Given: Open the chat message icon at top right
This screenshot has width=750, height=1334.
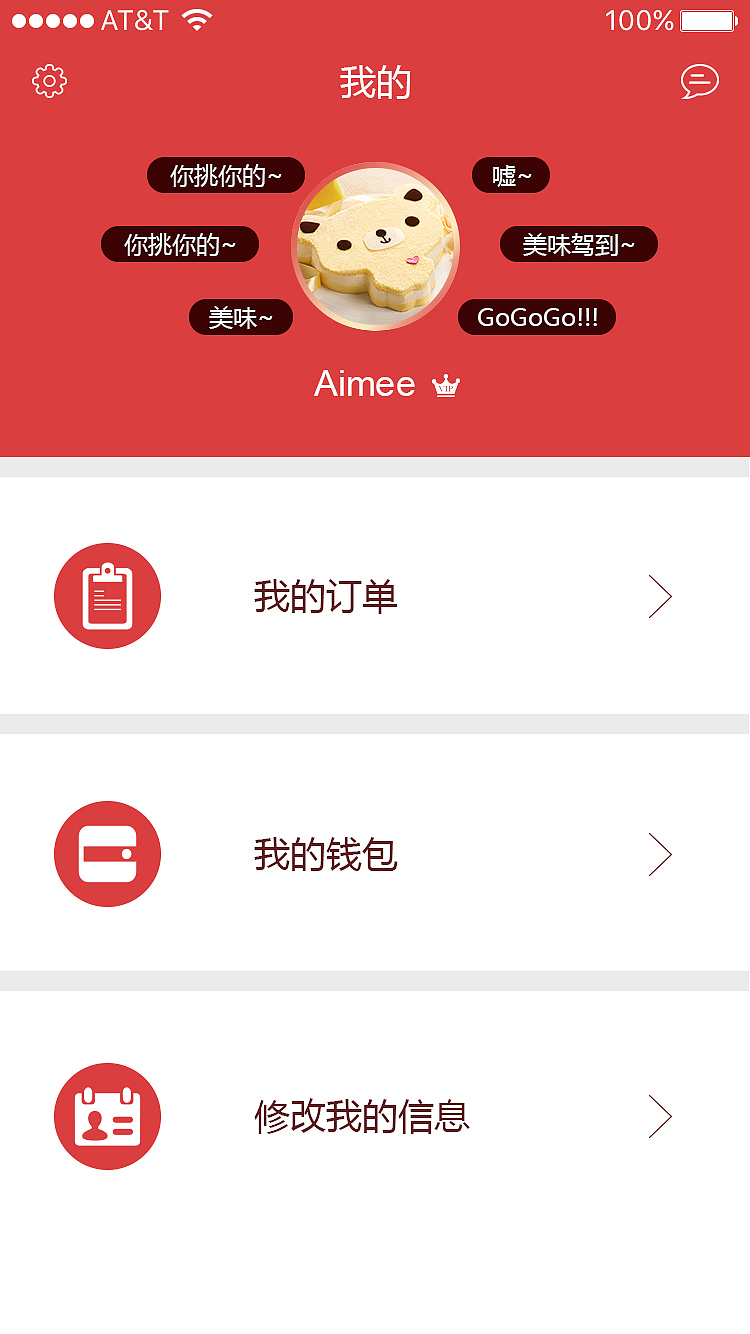Looking at the screenshot, I should [699, 81].
